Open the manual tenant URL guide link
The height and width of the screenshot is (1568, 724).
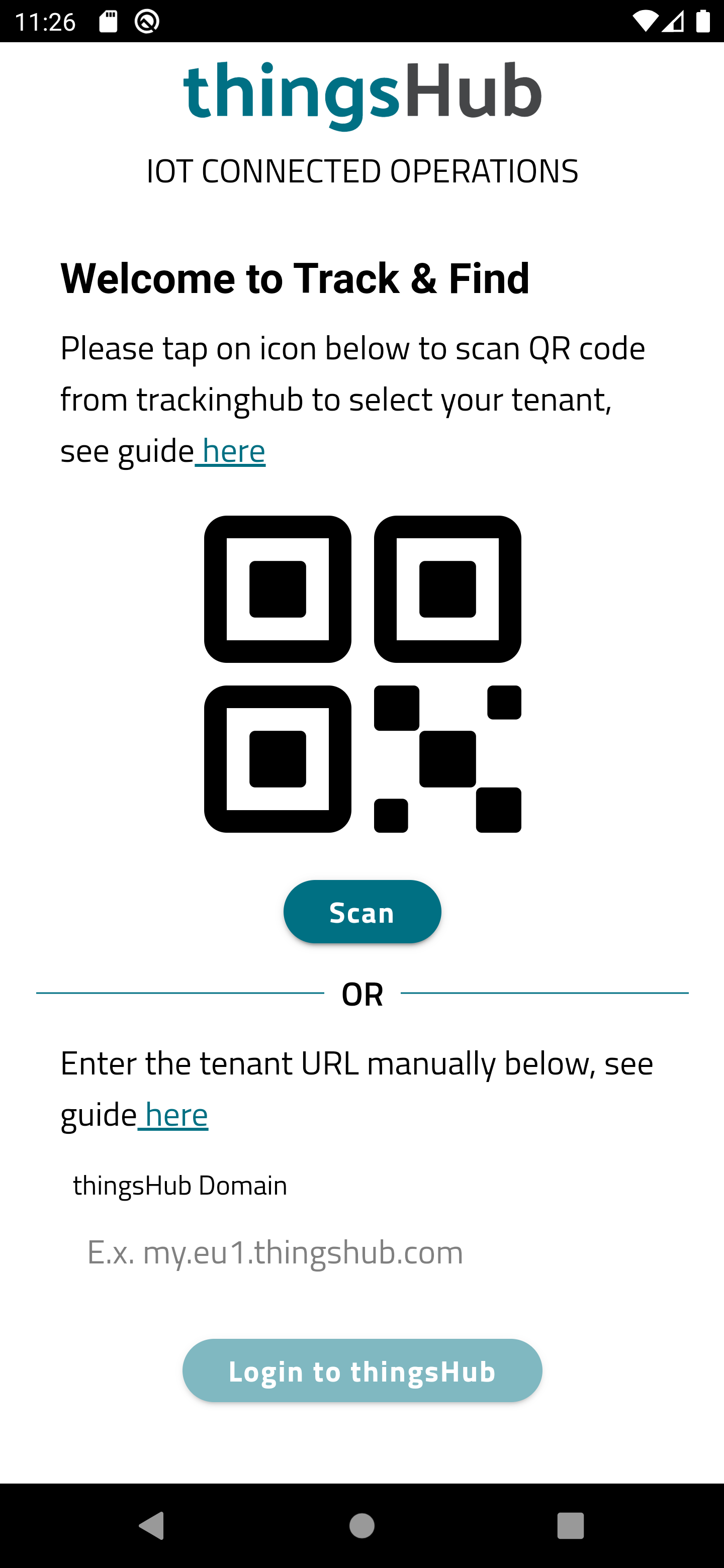175,1115
